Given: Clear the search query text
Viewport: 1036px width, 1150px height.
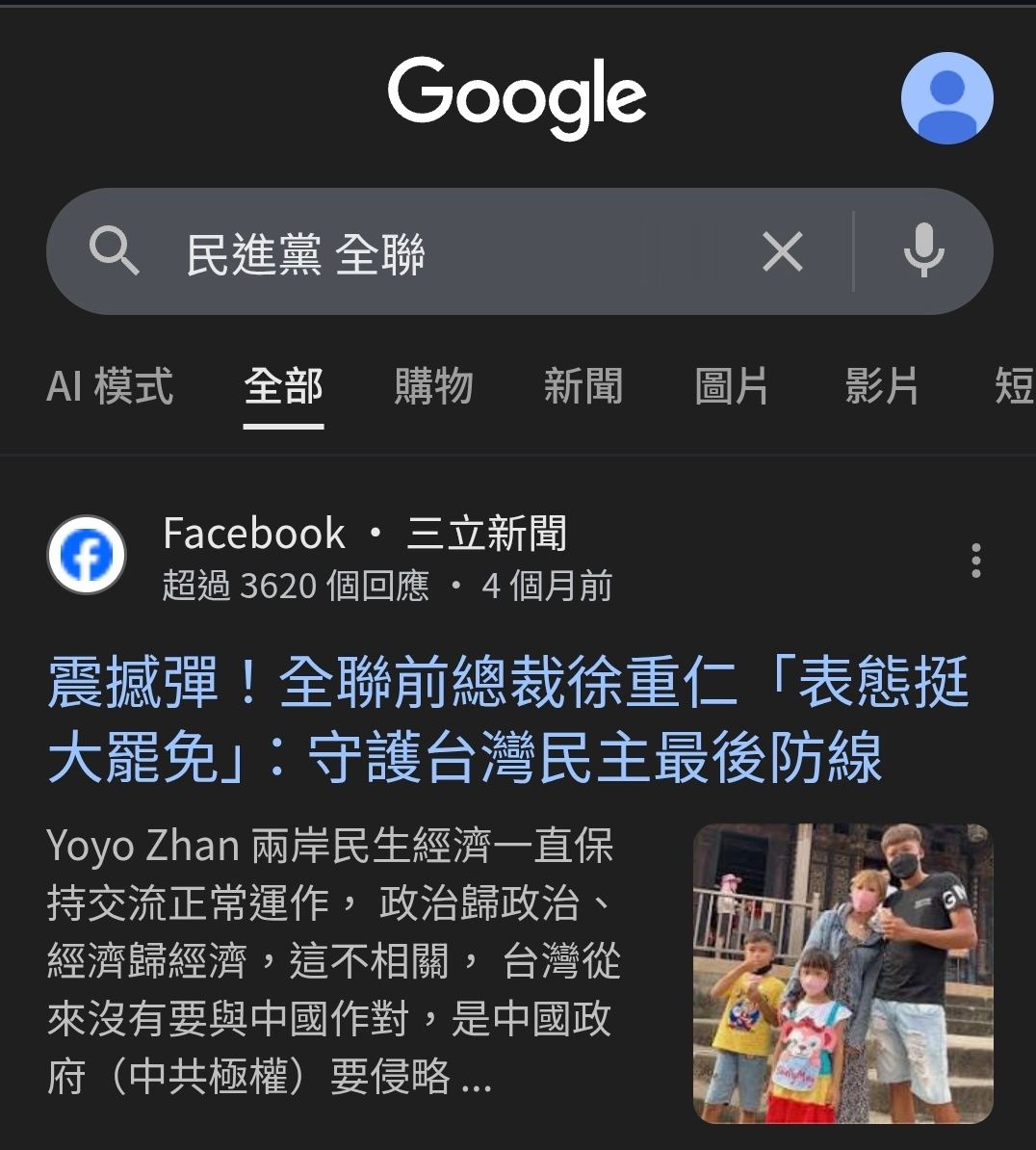Looking at the screenshot, I should [782, 252].
